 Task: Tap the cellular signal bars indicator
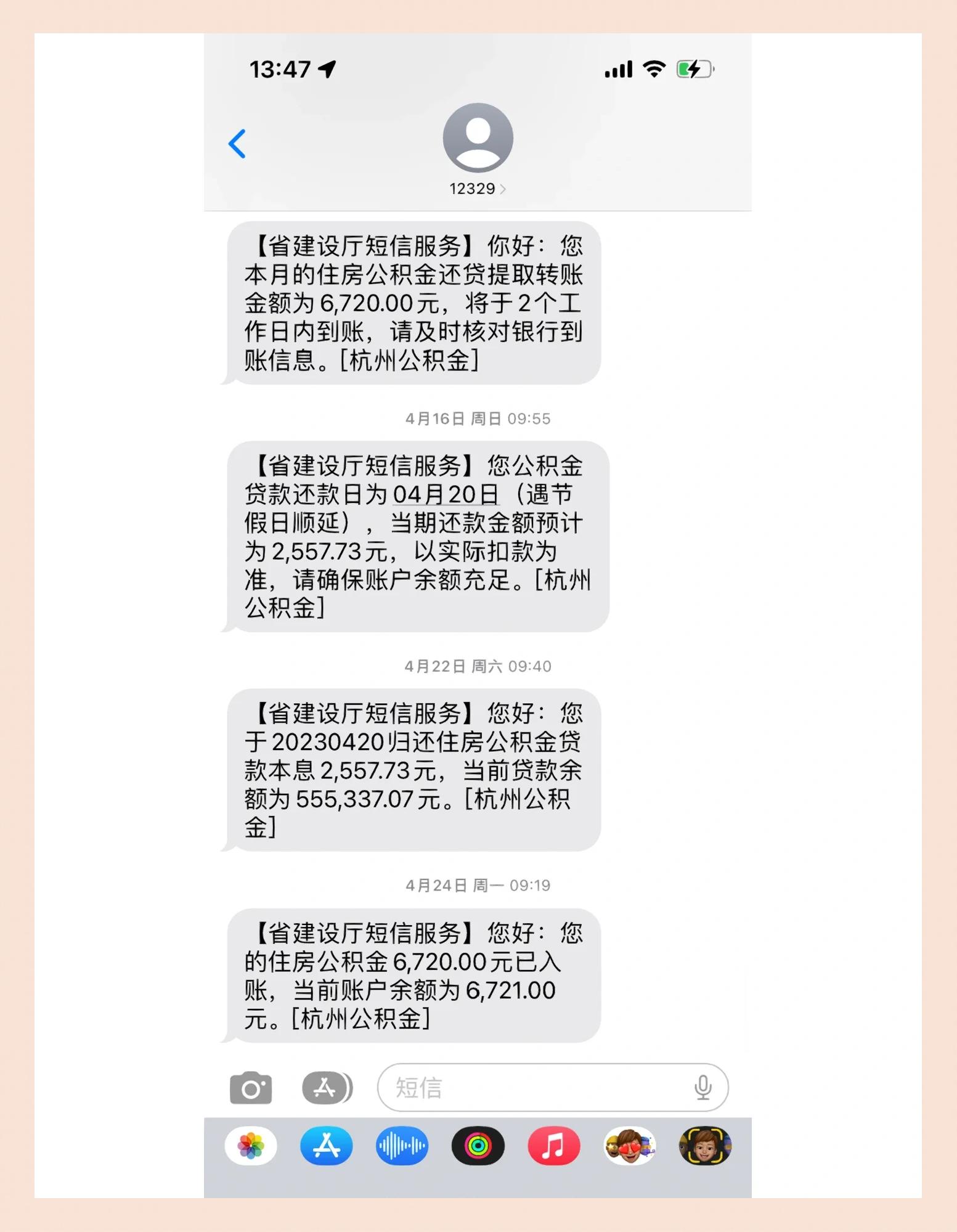[x=618, y=70]
